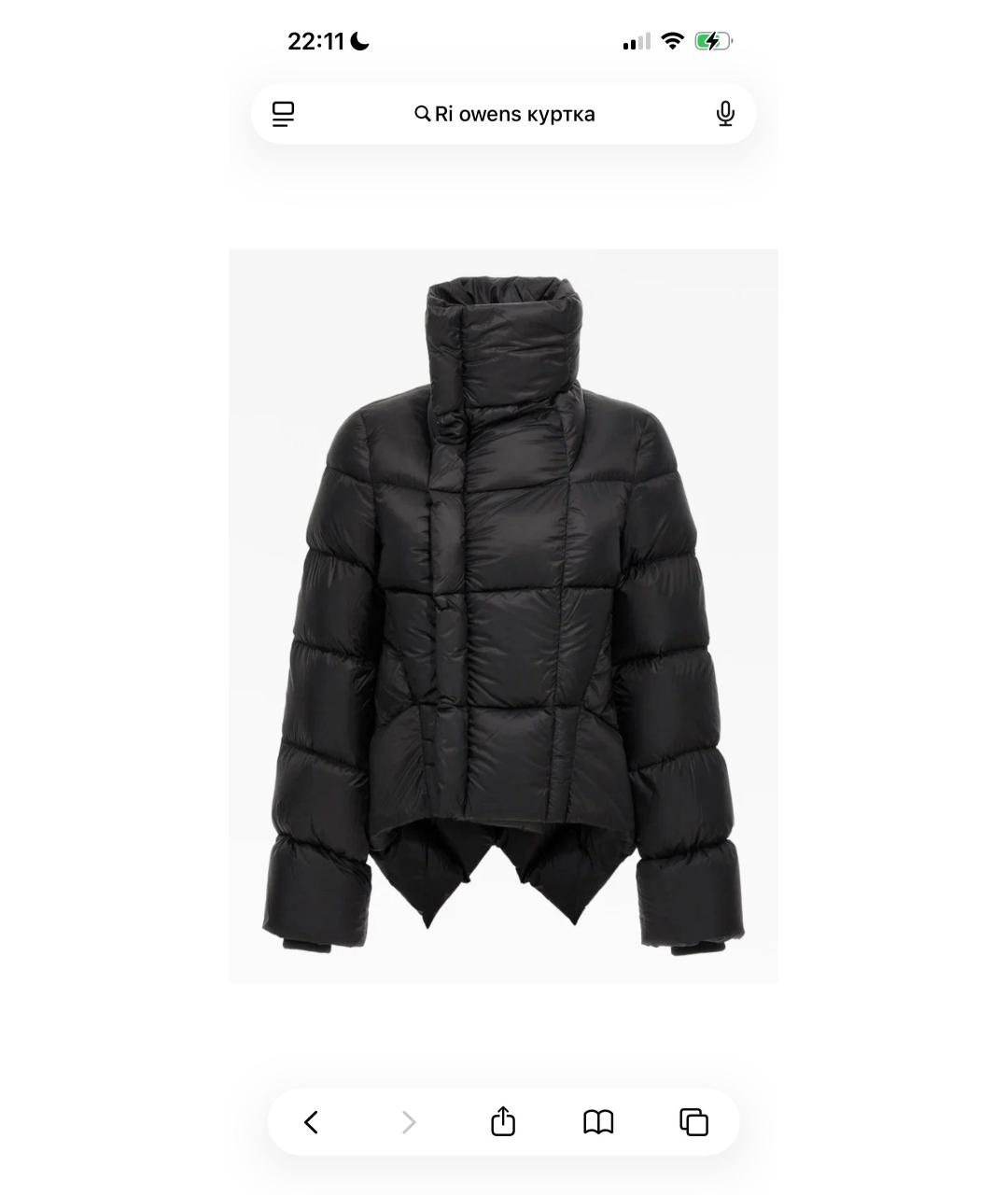Open bookmarks
The height and width of the screenshot is (1195, 1008).
click(598, 1122)
